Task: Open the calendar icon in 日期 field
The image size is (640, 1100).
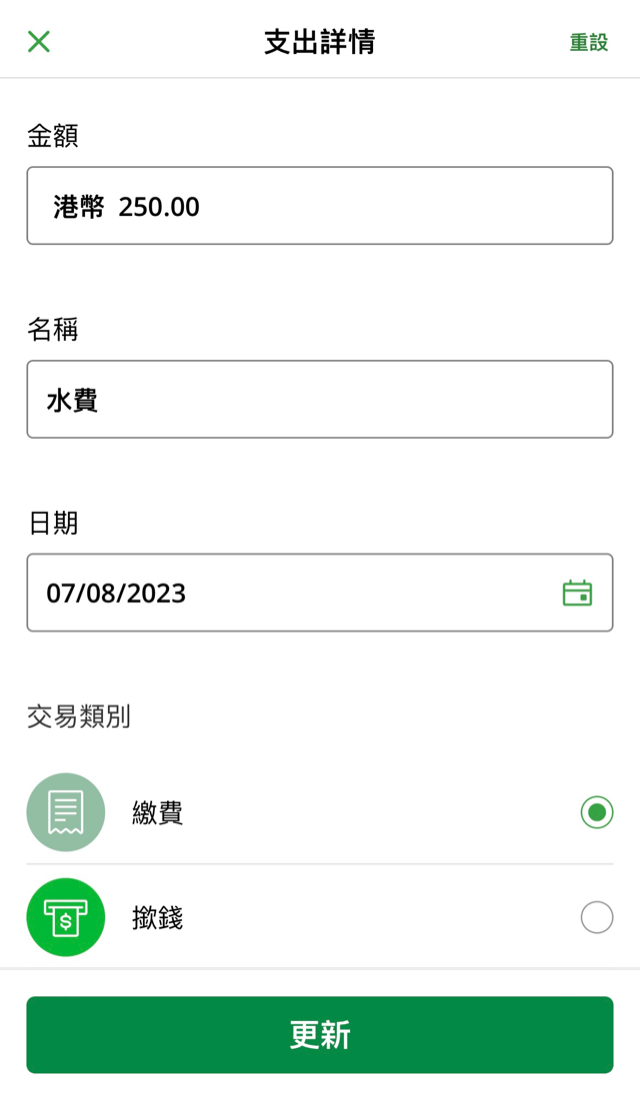Action: click(x=577, y=593)
